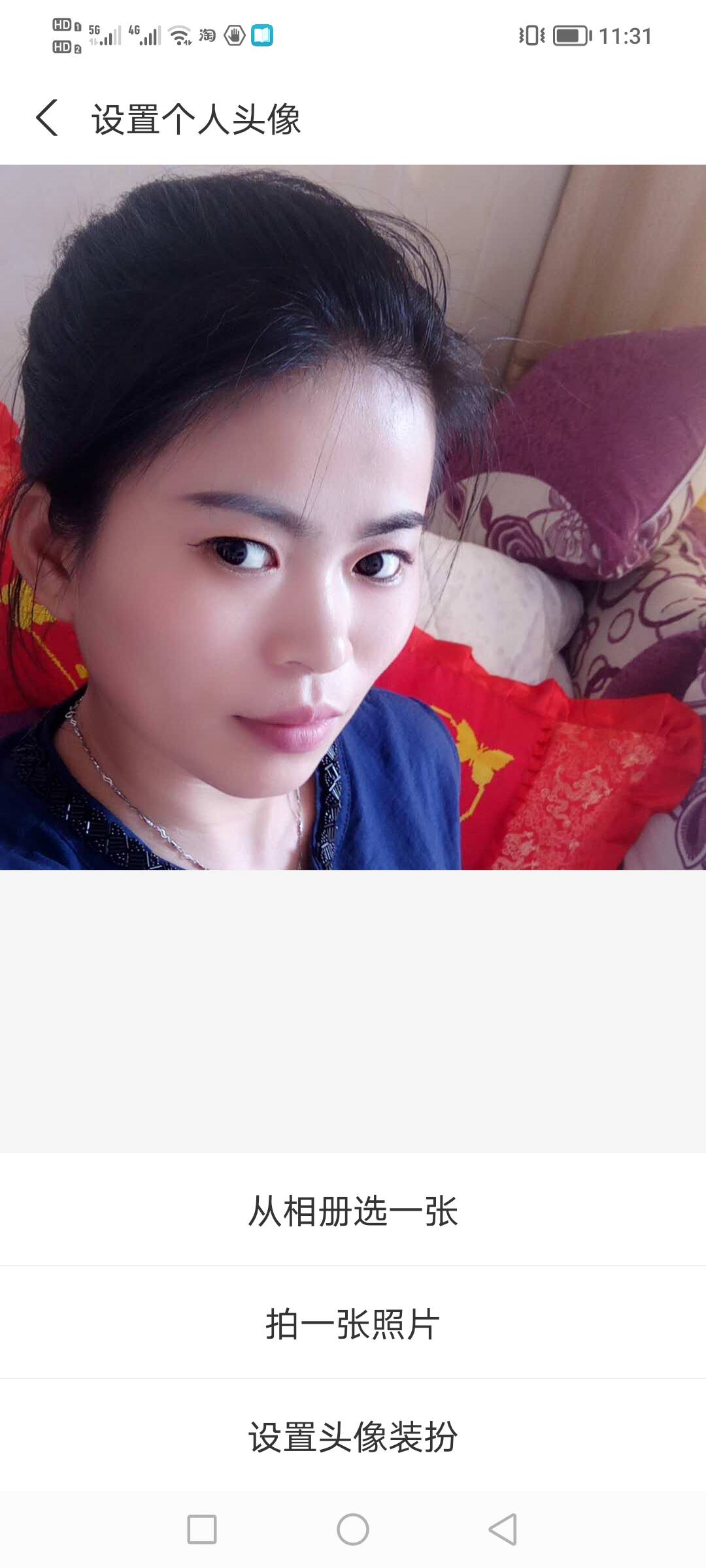Open 设置头像装扮 option
The image size is (706, 1568).
pos(353,1437)
